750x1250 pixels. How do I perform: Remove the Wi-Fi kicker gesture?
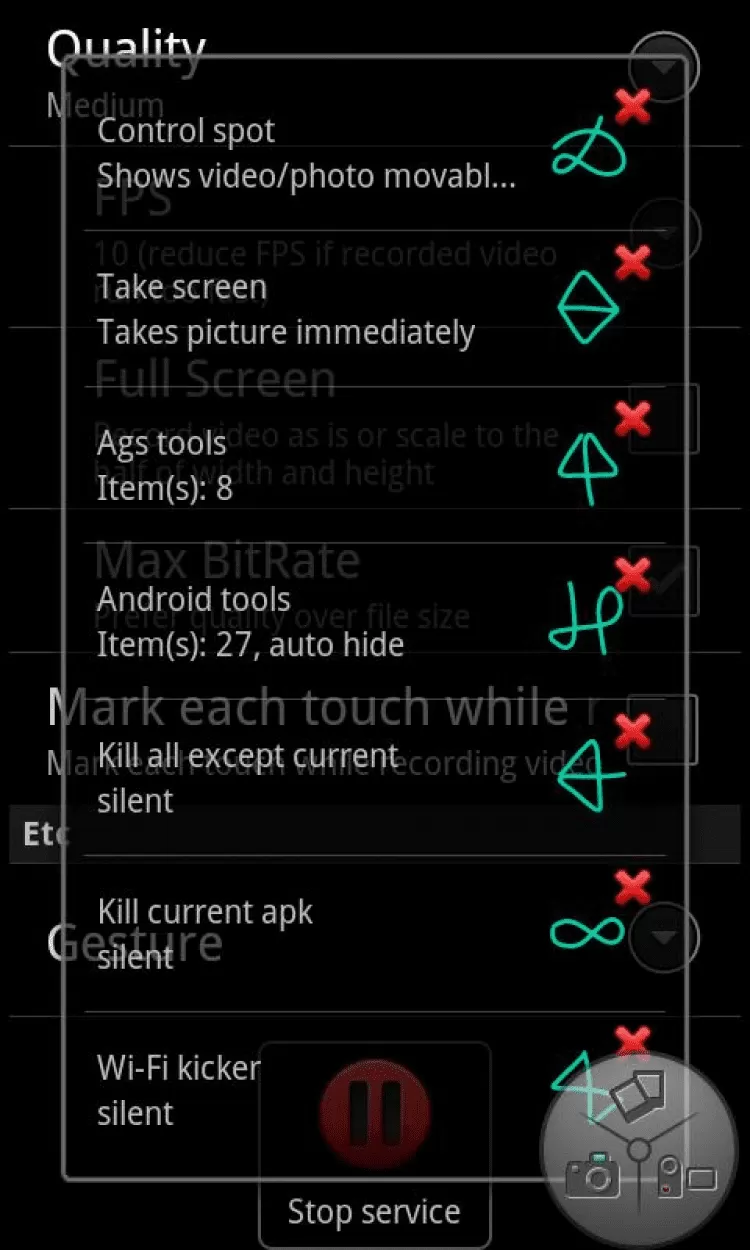point(632,1043)
